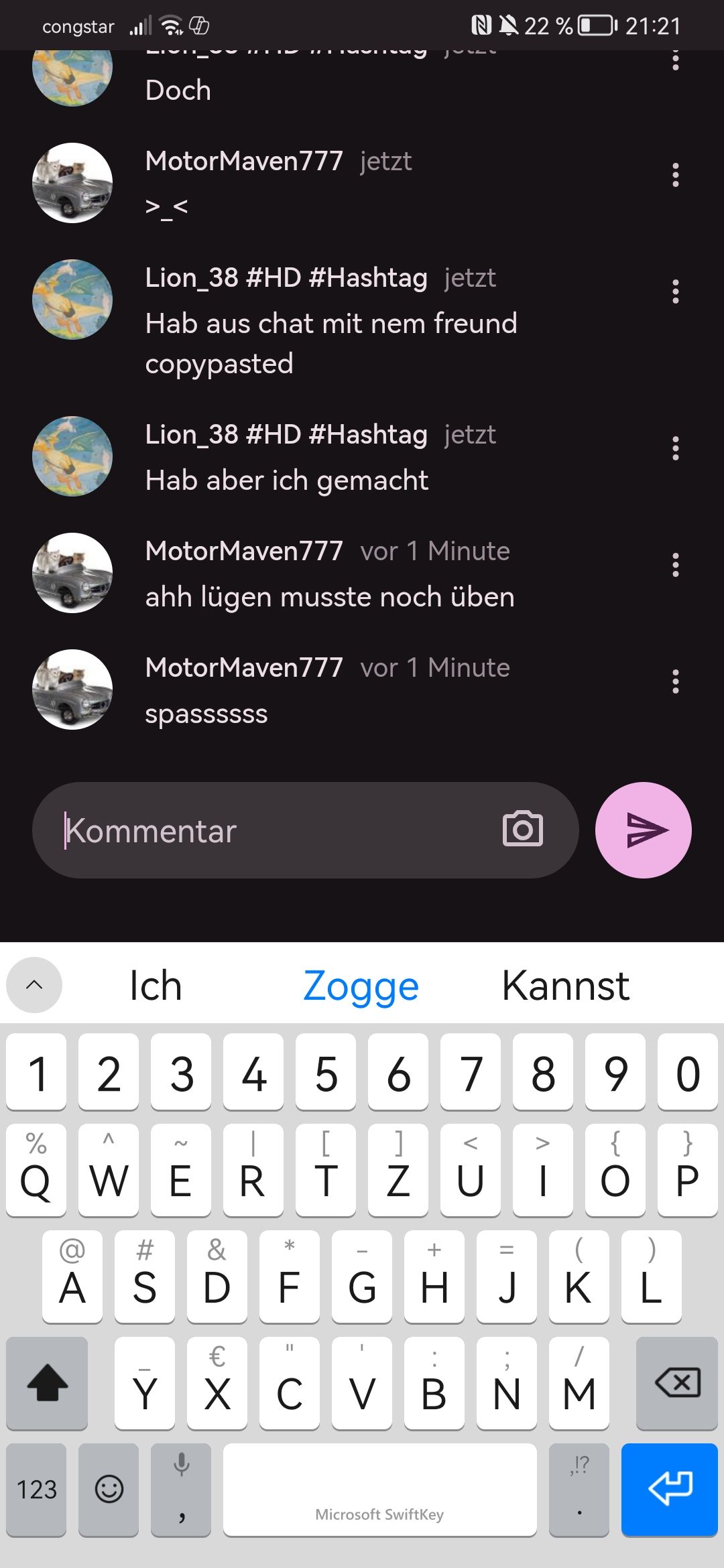Open MotorMaven777's avatar next to 'spassssss'

pyautogui.click(x=72, y=690)
